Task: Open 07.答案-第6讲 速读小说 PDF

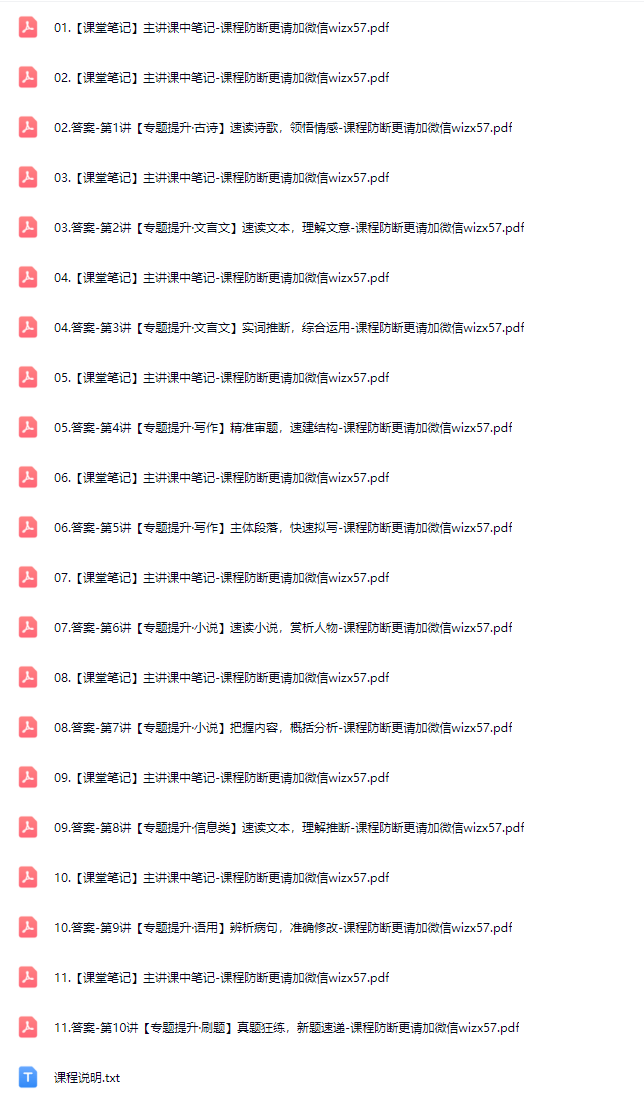Action: pyautogui.click(x=284, y=628)
